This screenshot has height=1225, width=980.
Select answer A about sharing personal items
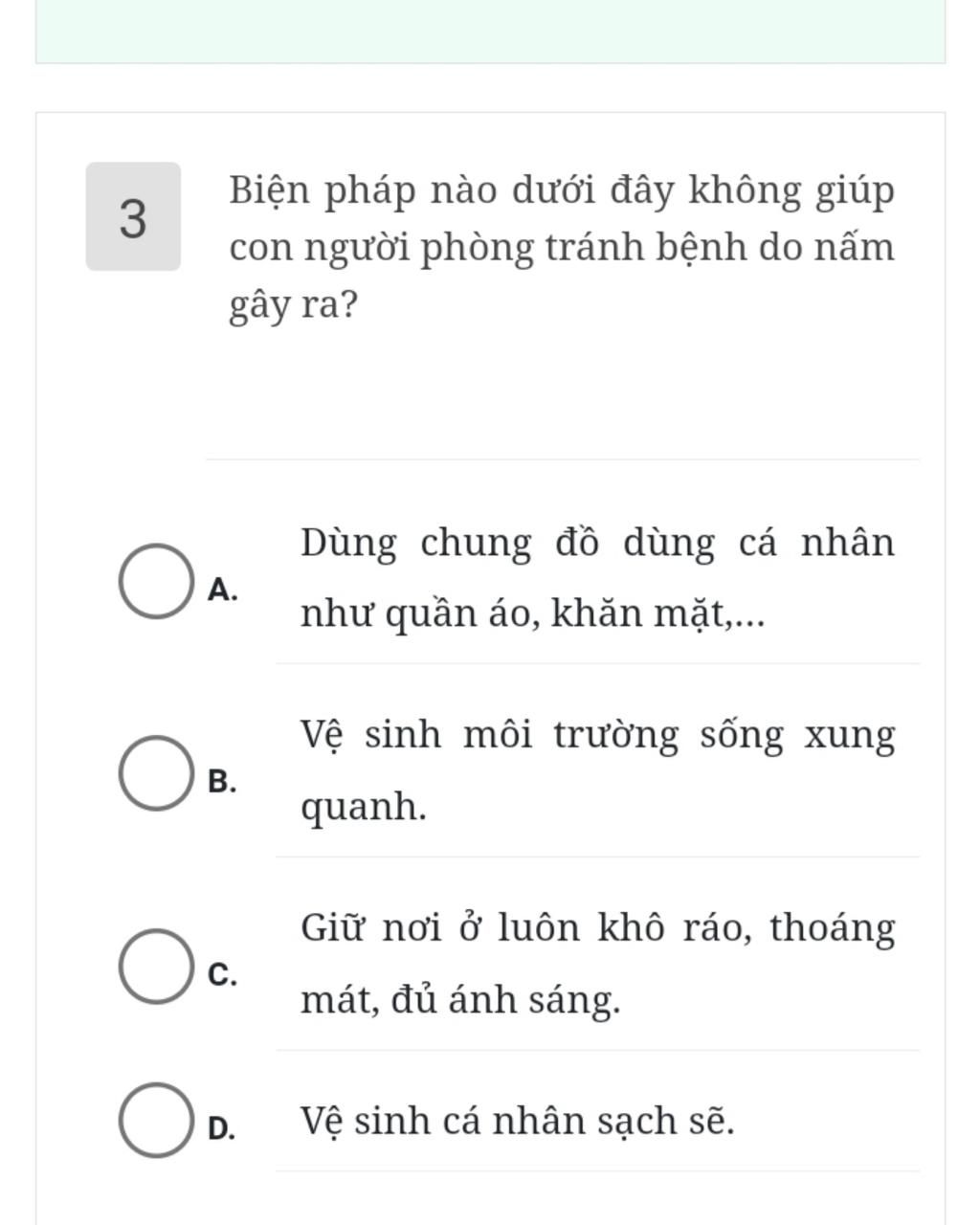(x=154, y=582)
